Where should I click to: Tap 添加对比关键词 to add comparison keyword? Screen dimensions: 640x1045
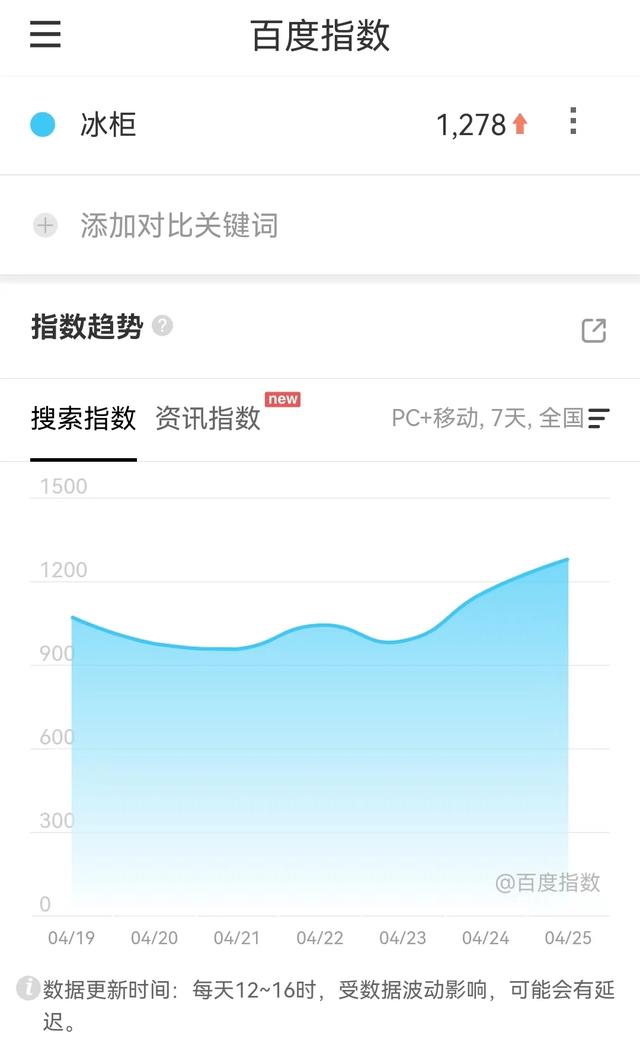pyautogui.click(x=179, y=225)
